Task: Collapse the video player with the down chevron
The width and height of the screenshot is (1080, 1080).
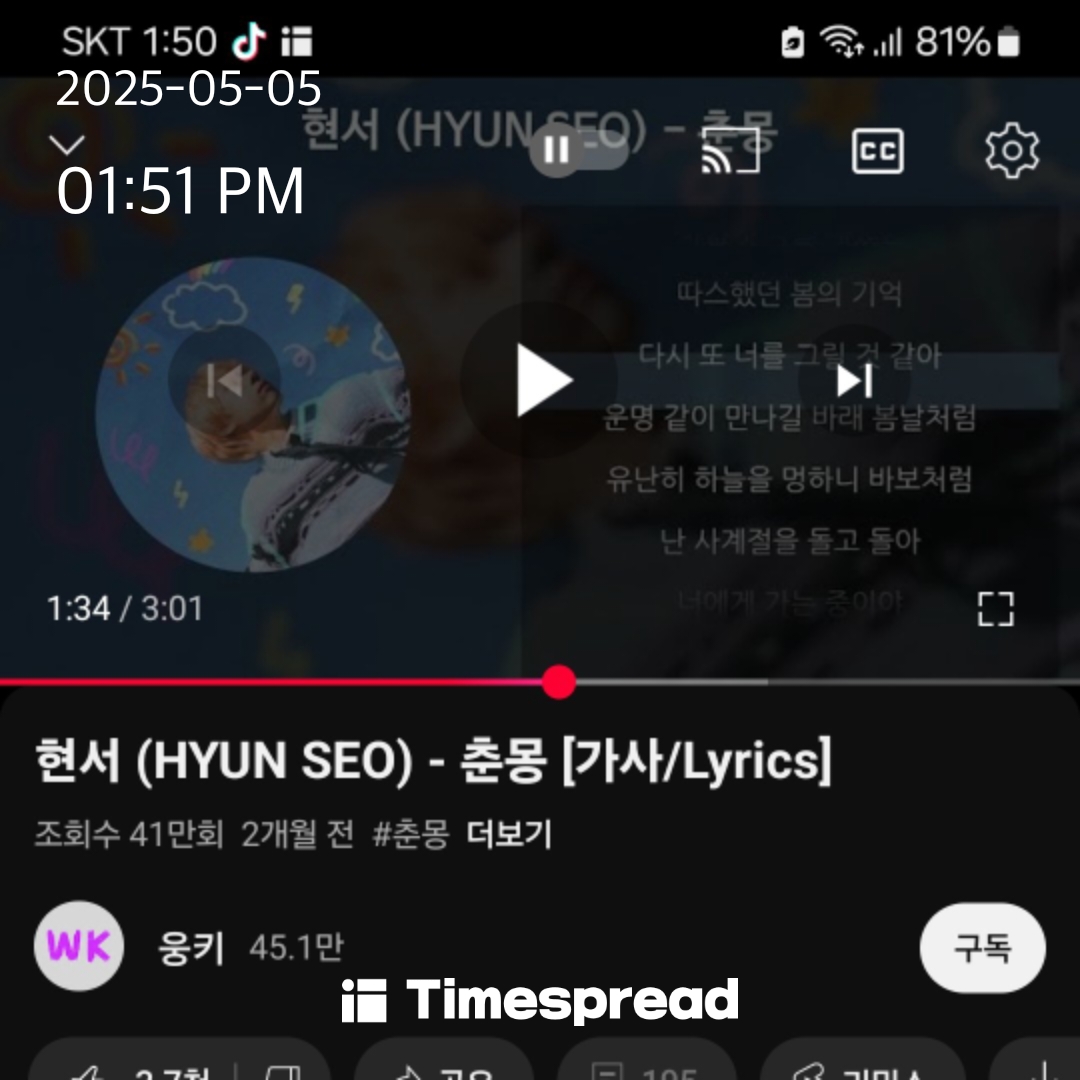Action: tap(67, 145)
